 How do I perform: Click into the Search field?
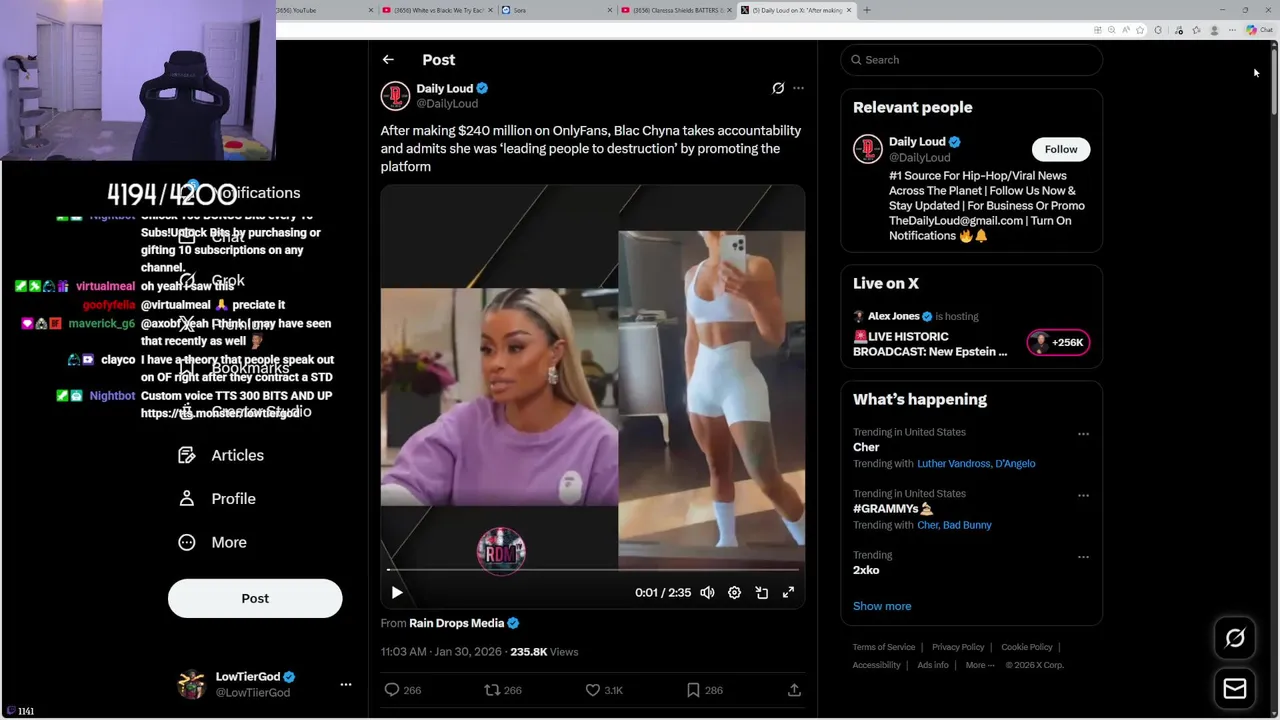point(970,60)
